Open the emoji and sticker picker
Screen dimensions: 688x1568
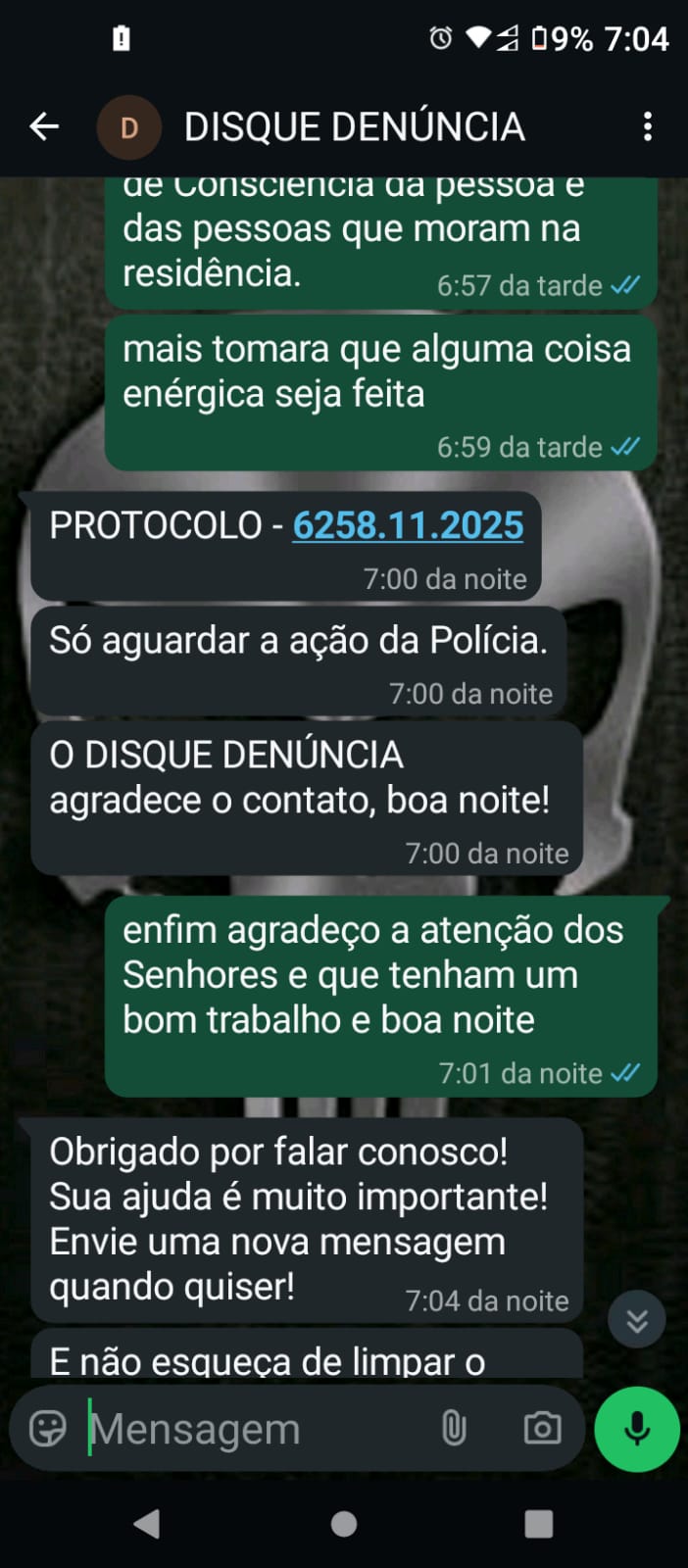pyautogui.click(x=47, y=1429)
